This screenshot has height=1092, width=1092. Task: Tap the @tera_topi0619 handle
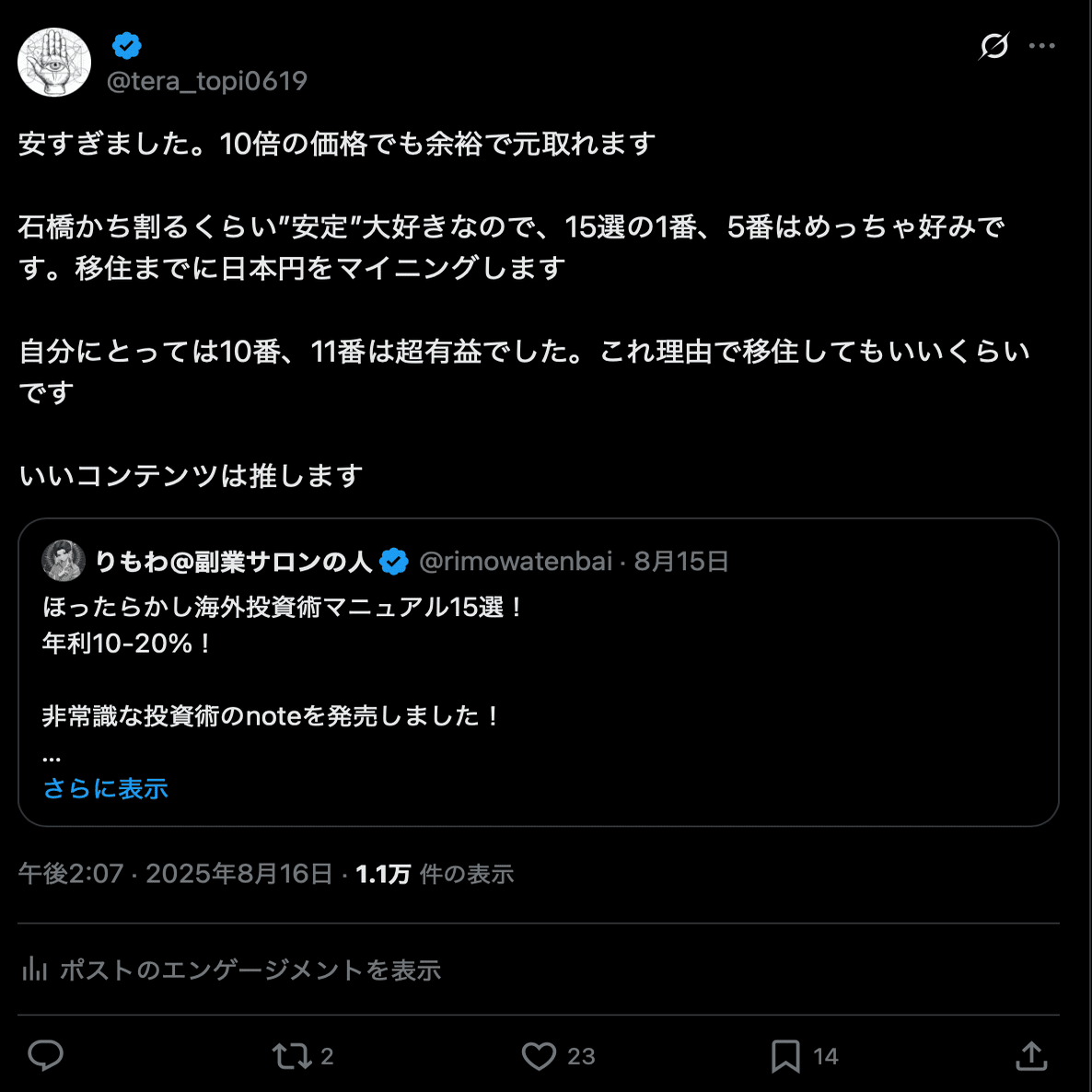point(207,81)
